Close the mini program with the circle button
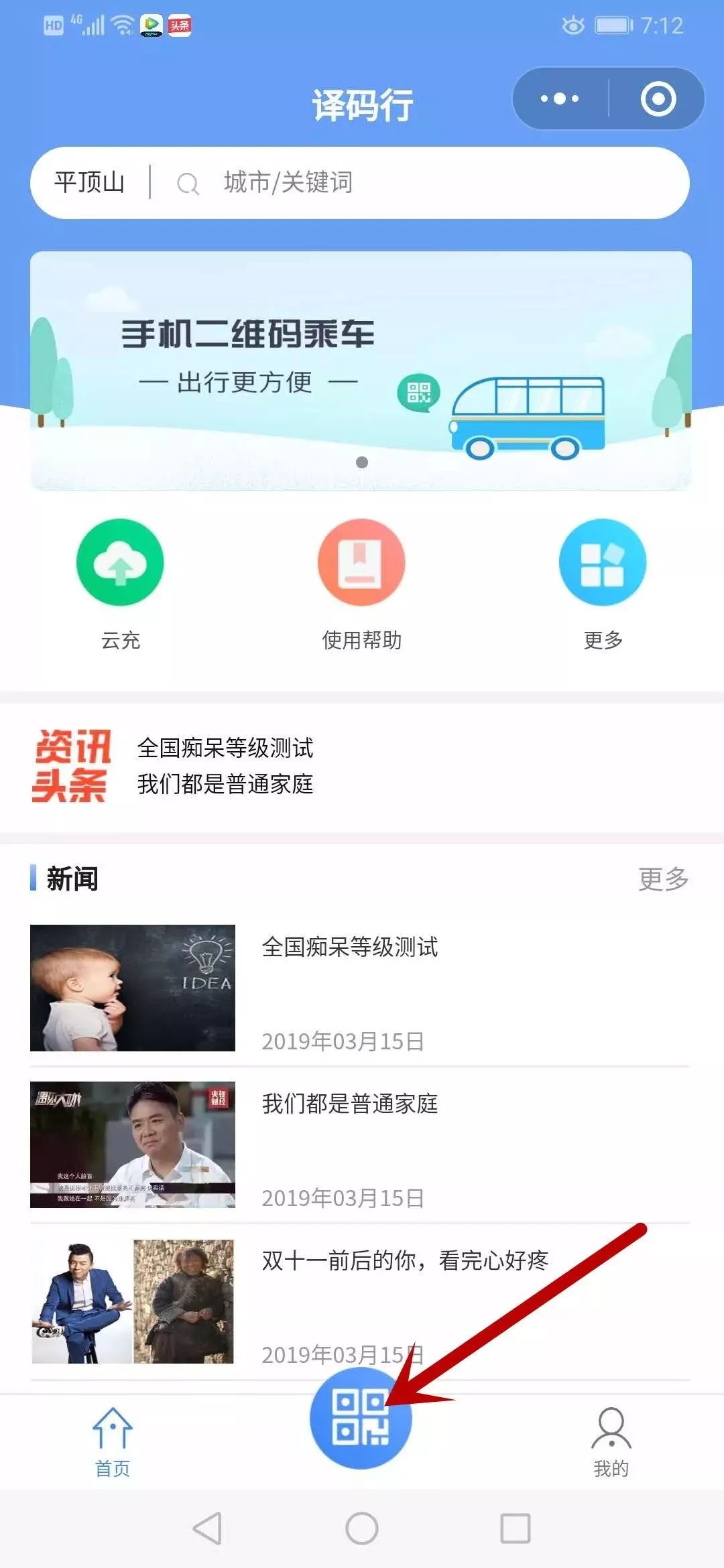The image size is (724, 1568). pos(658,99)
